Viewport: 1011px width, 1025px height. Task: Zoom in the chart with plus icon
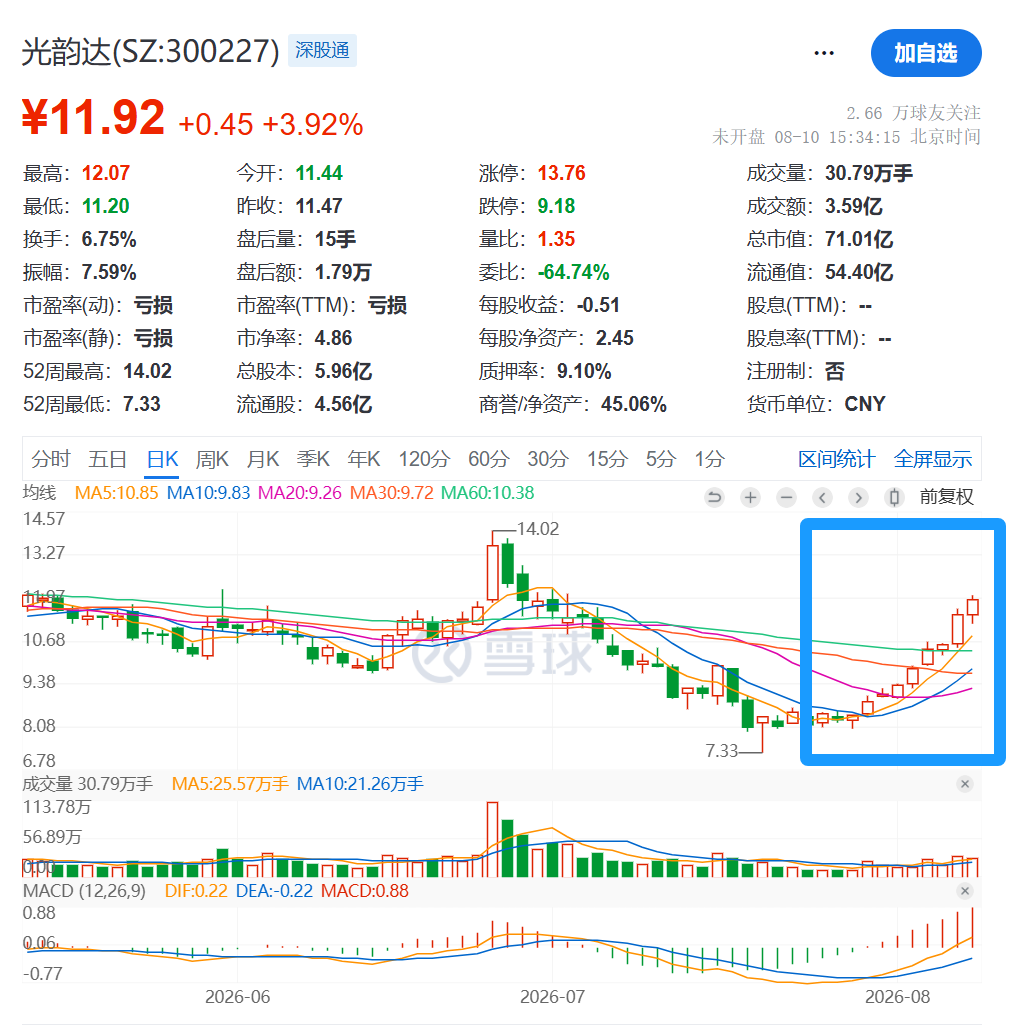750,497
